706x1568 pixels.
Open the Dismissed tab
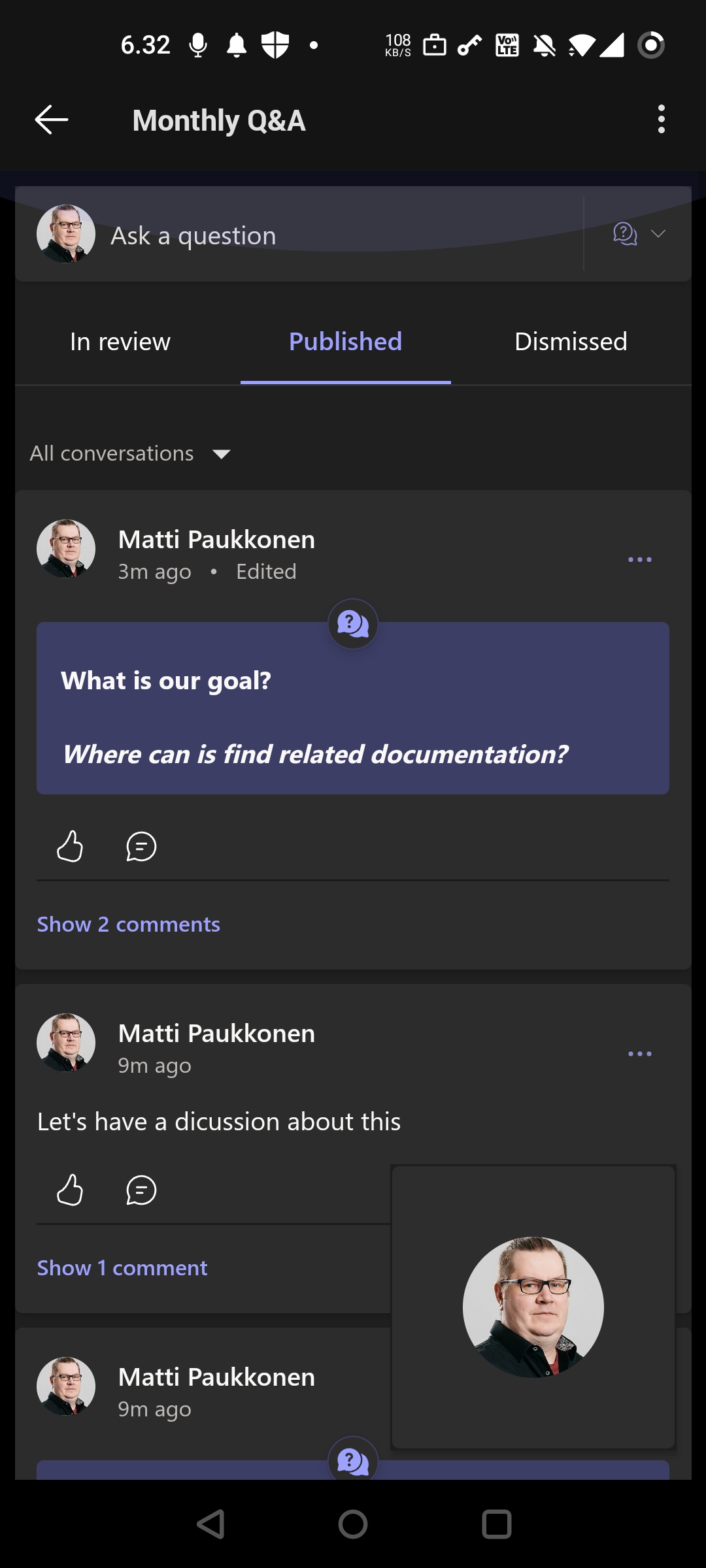570,341
